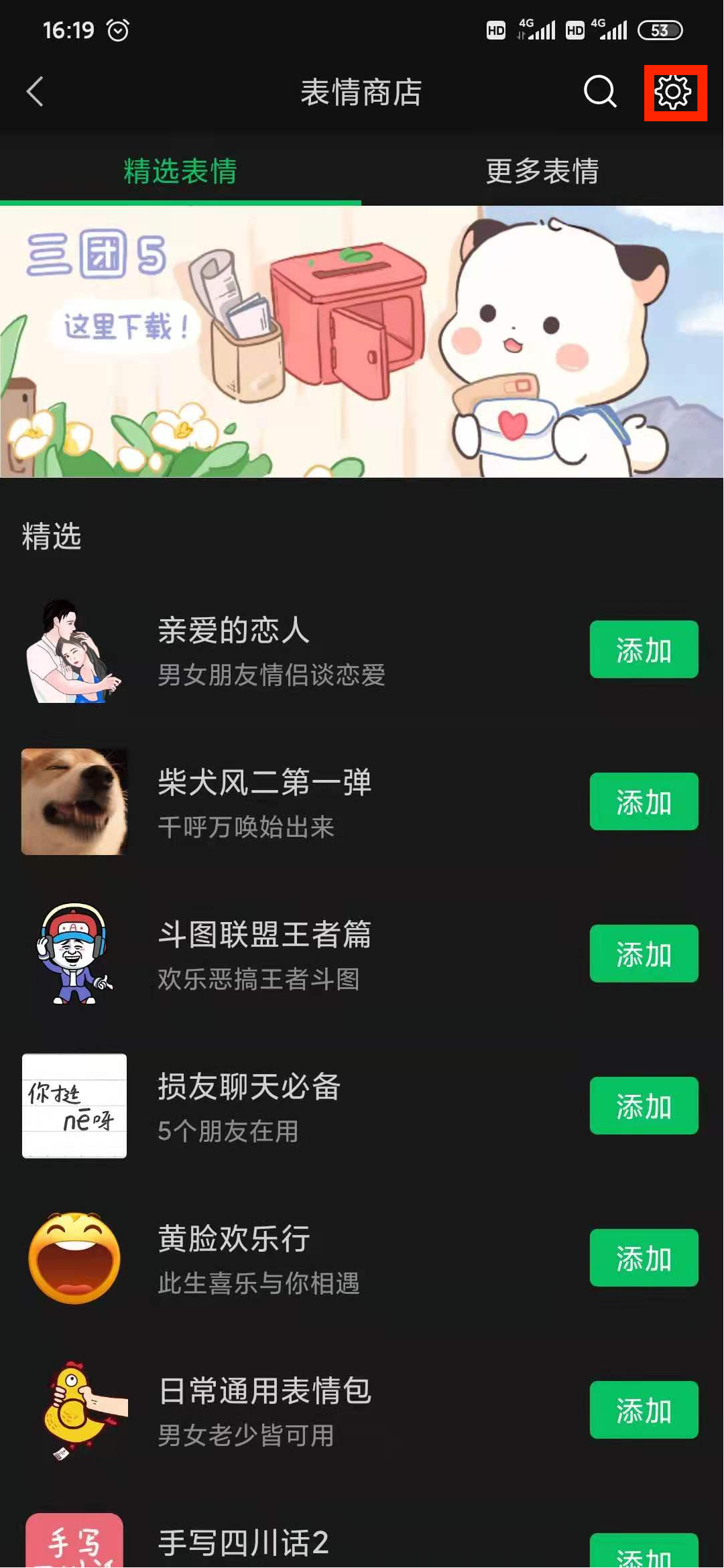Add the 损友聊天必备 sticker pack

coord(644,1106)
